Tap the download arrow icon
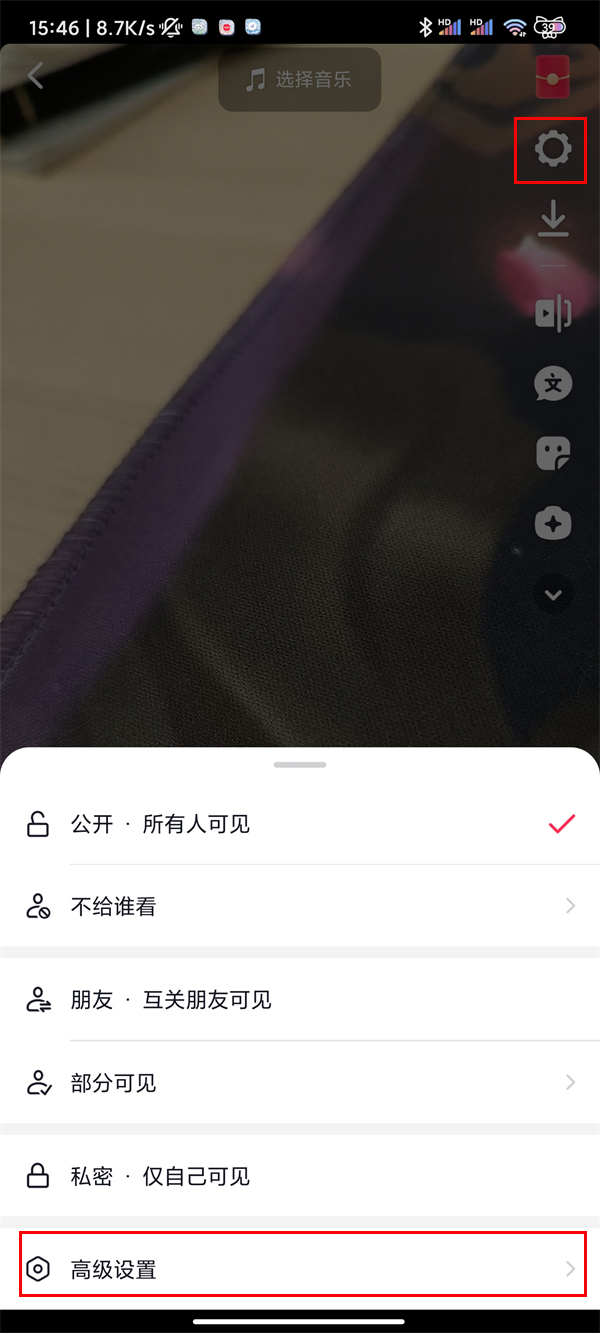Image resolution: width=600 pixels, height=1333 pixels. [x=553, y=219]
